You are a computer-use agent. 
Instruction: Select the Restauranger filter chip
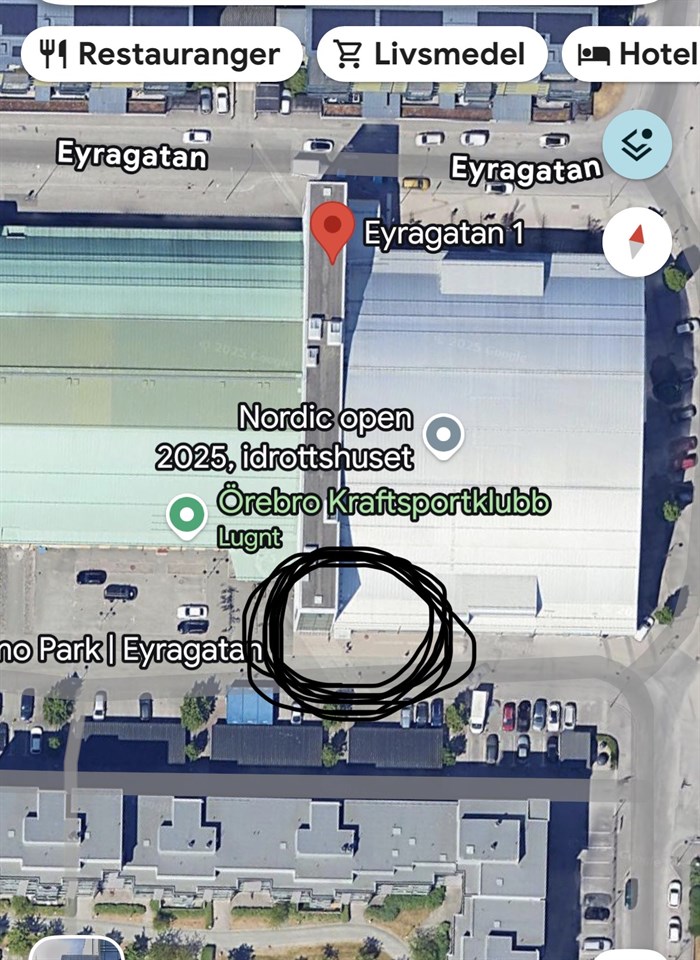click(x=161, y=54)
